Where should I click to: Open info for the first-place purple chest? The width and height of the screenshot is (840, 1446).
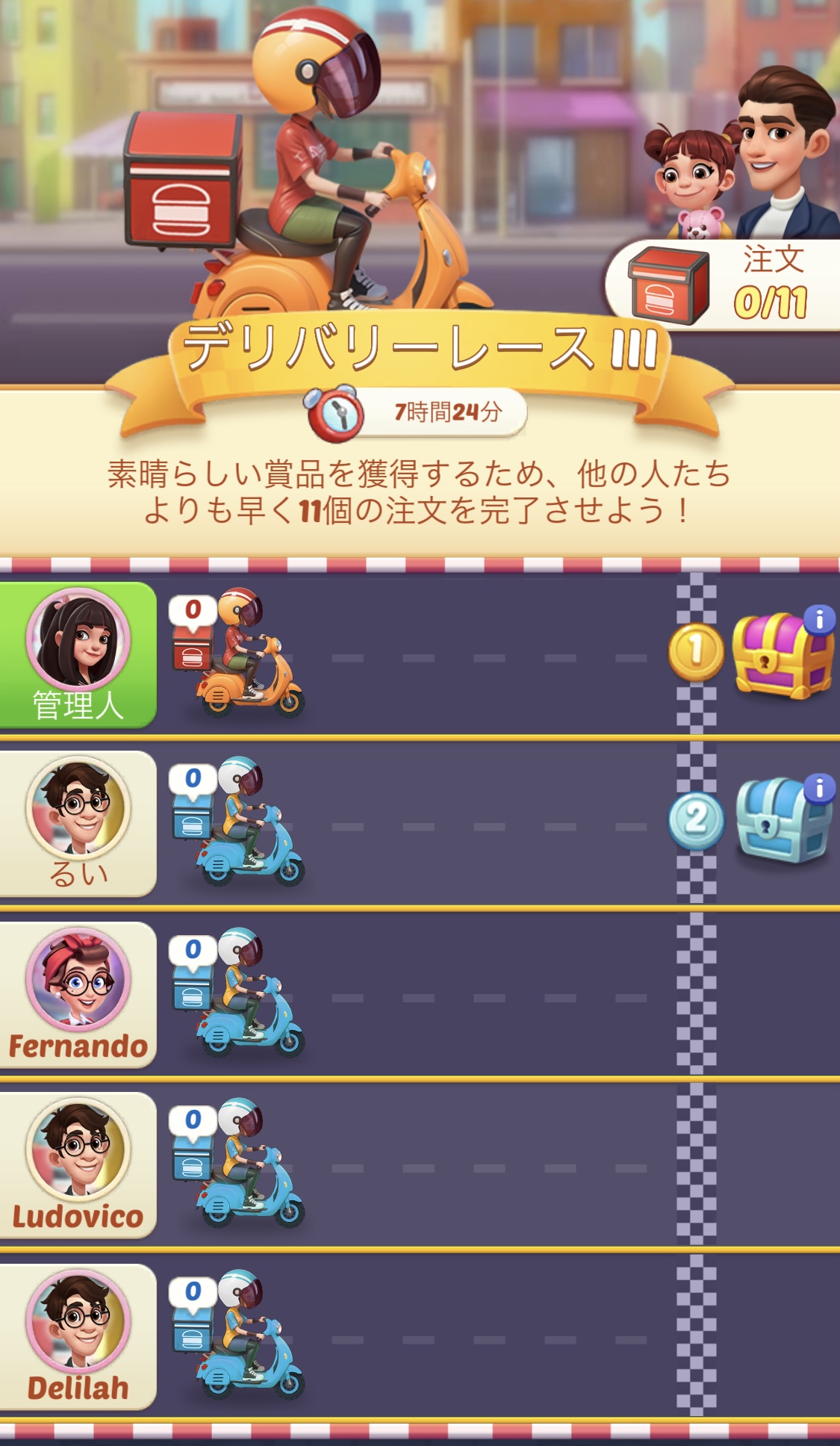coord(819,618)
